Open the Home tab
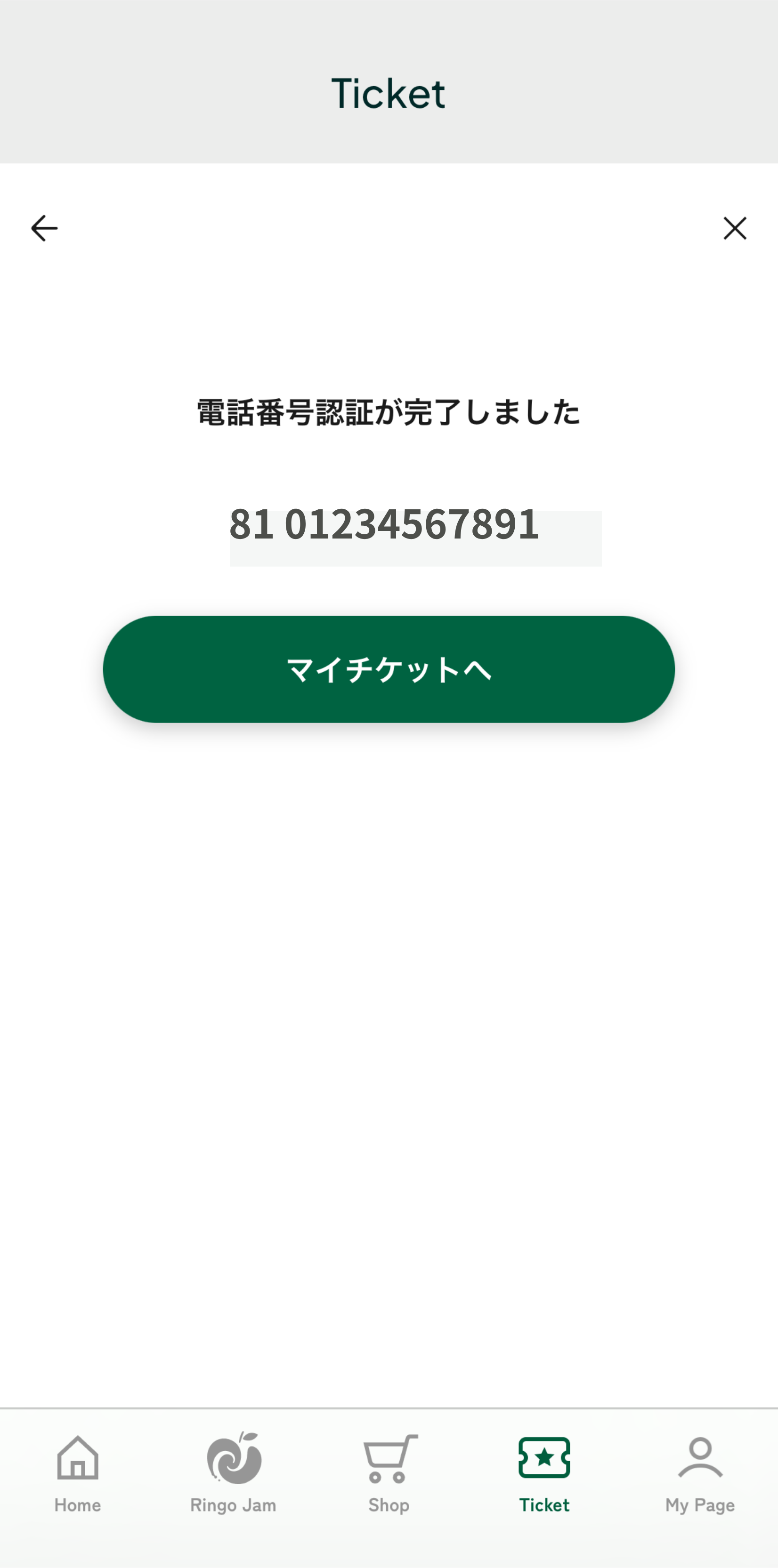This screenshot has height=1568, width=778. pos(78,1474)
